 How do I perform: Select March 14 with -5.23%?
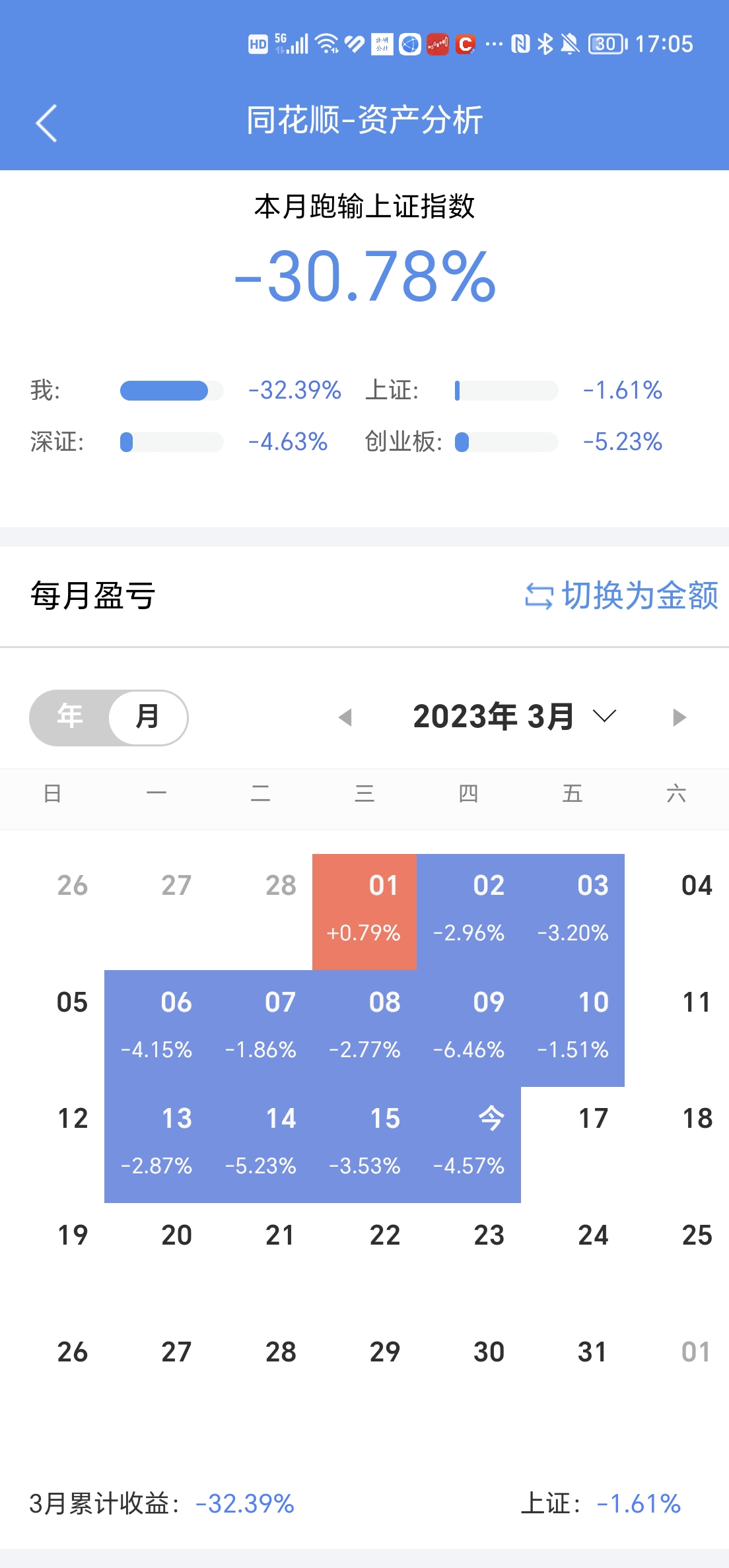pyautogui.click(x=261, y=1144)
